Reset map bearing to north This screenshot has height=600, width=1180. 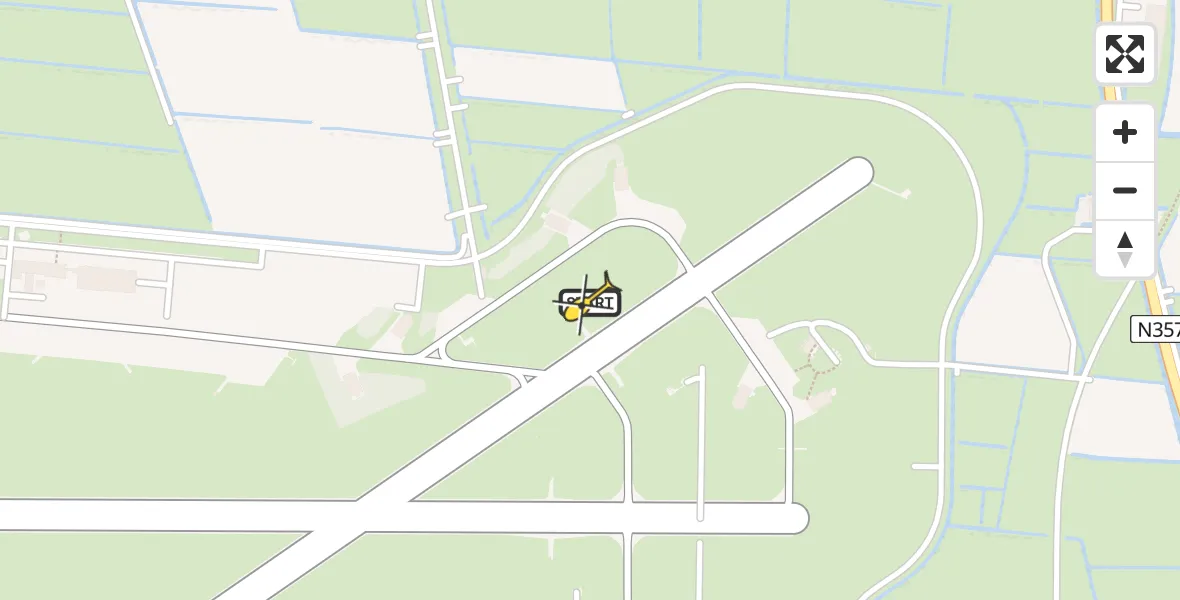[x=1124, y=248]
